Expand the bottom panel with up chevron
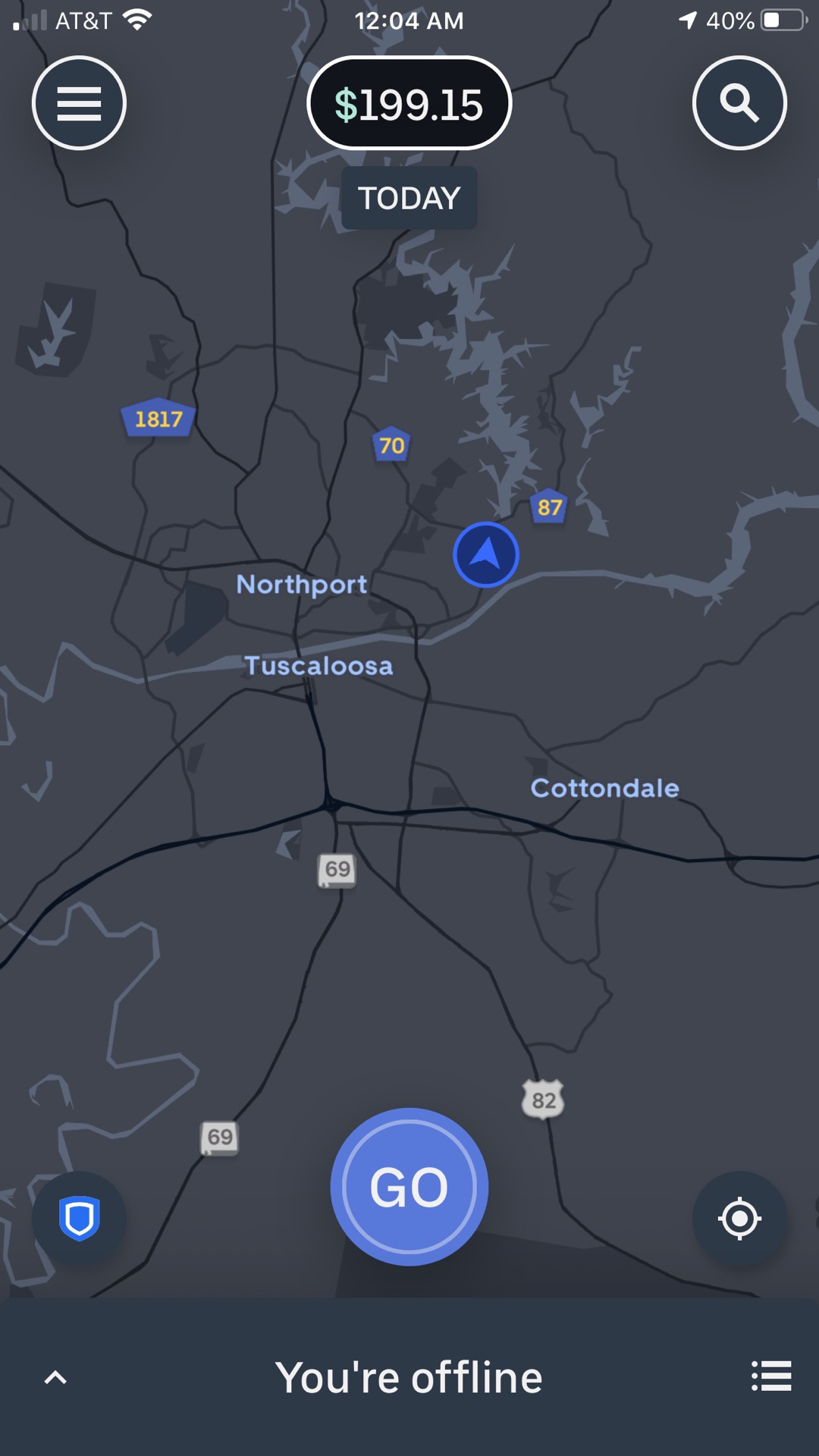 (55, 1378)
